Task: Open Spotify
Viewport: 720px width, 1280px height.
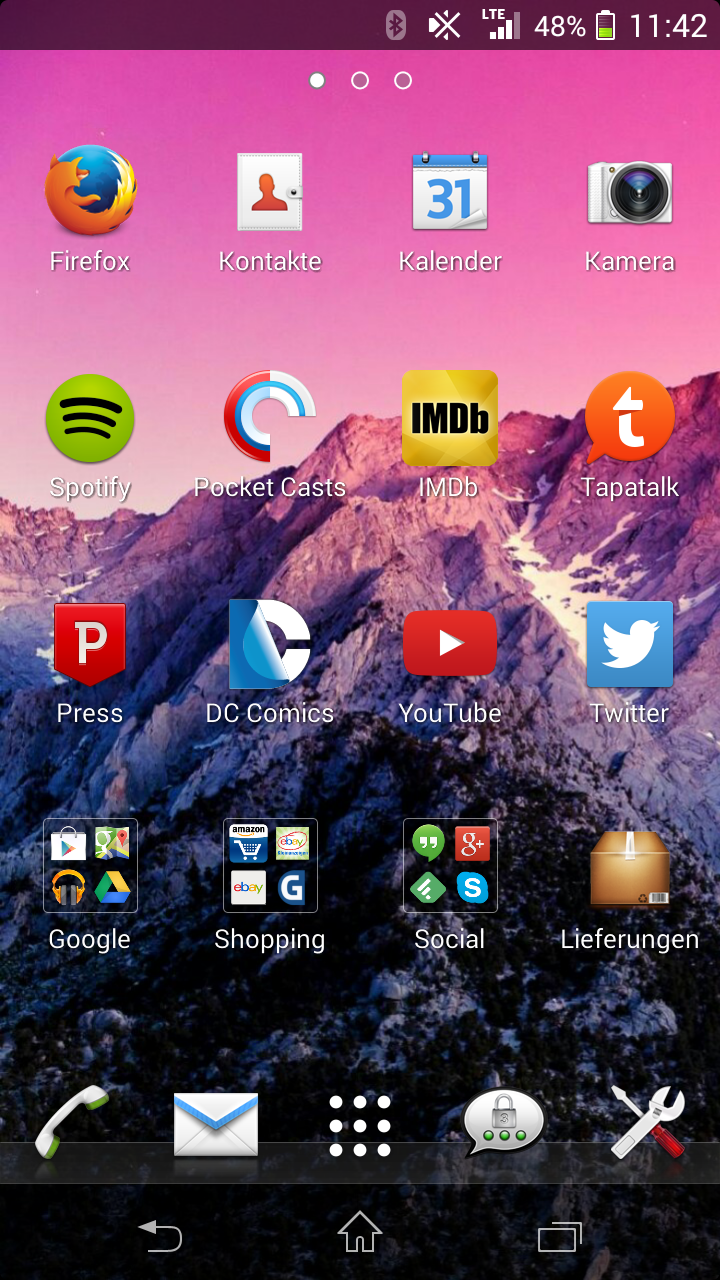Action: point(90,418)
